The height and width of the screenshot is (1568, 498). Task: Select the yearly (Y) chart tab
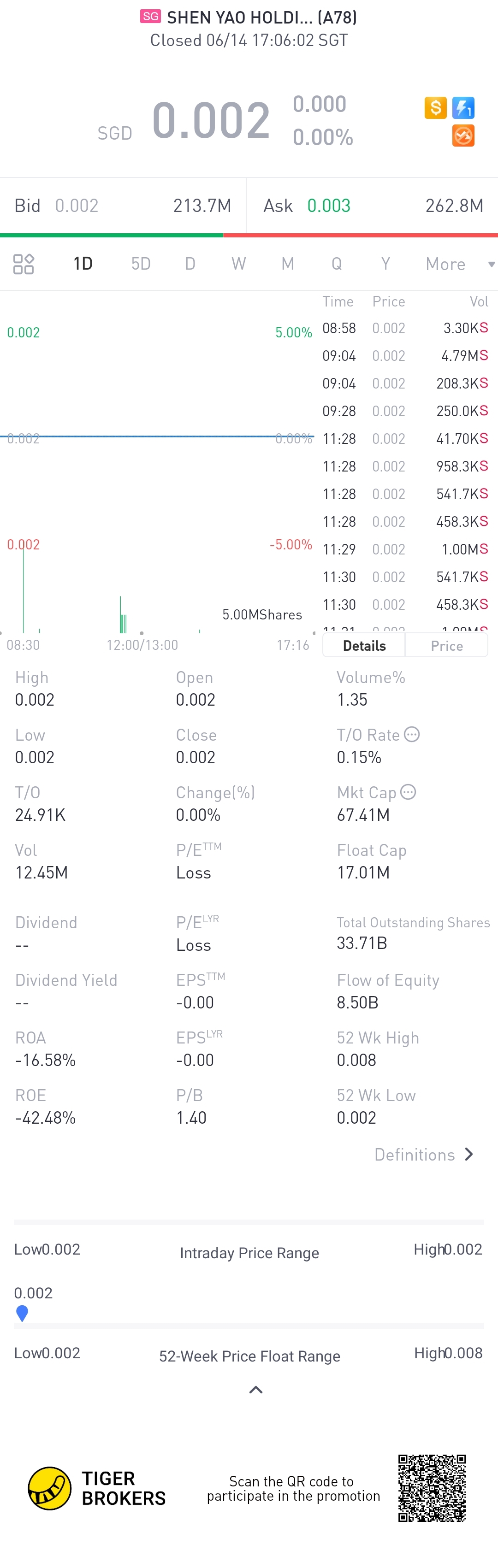(x=385, y=264)
